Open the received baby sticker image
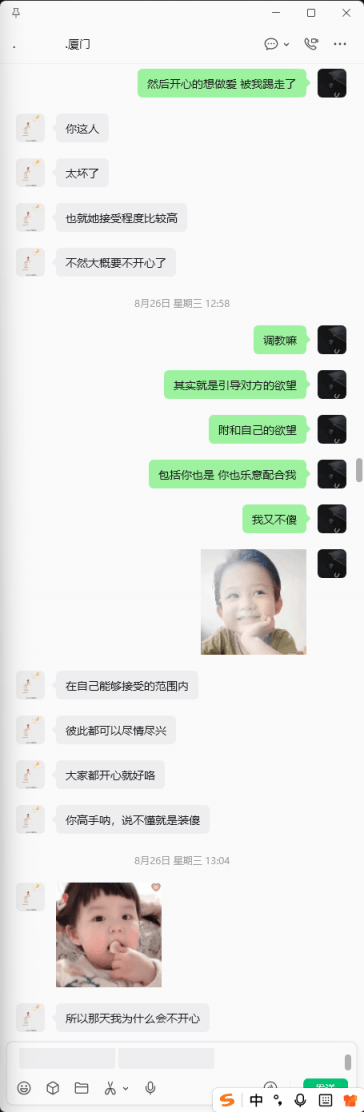Image resolution: width=364 pixels, height=1112 pixels. tap(109, 935)
